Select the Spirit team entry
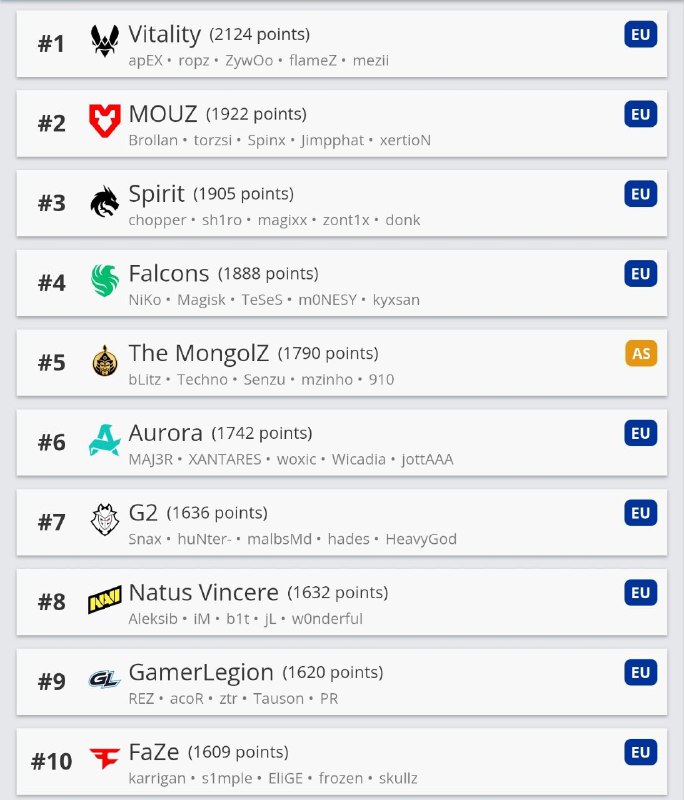This screenshot has height=800, width=684. tap(340, 203)
